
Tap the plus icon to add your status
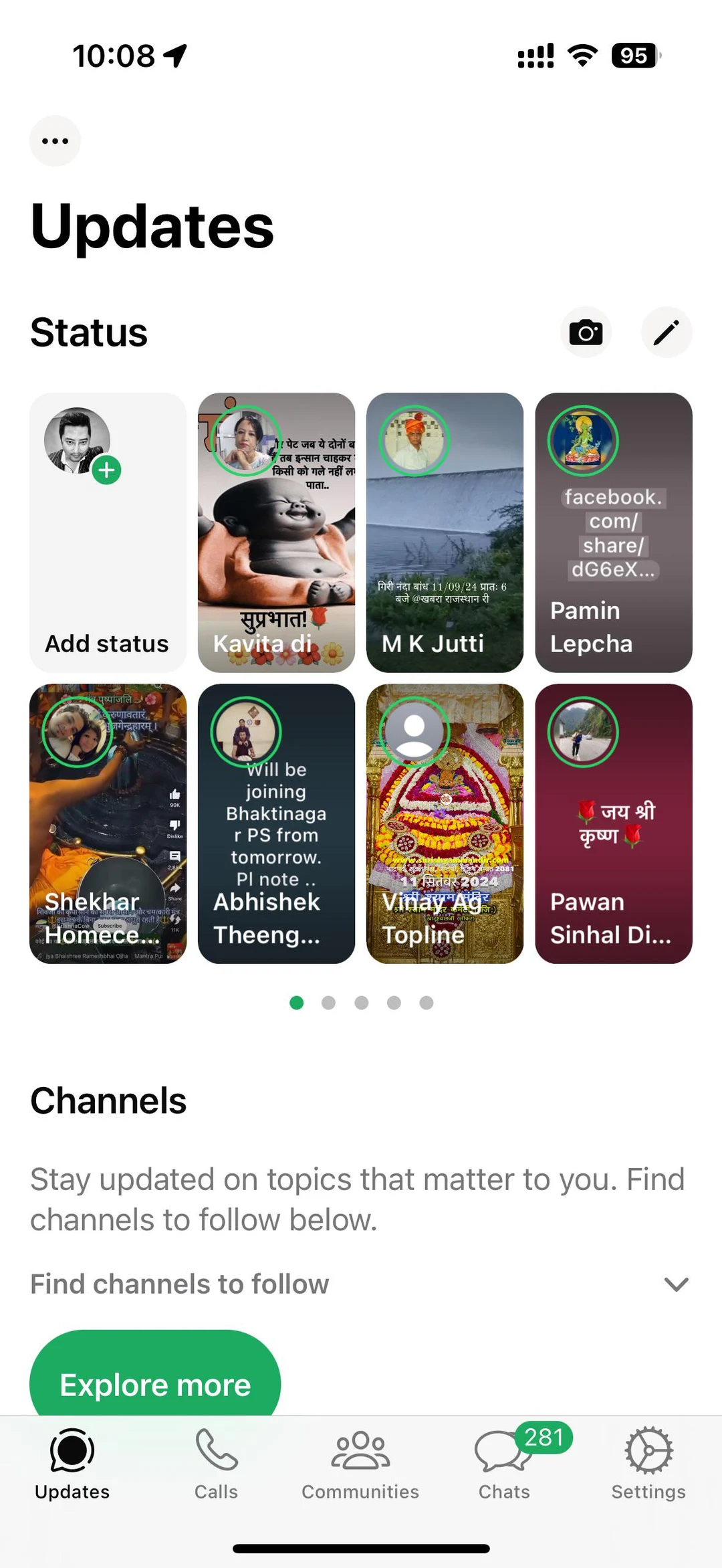tap(107, 470)
